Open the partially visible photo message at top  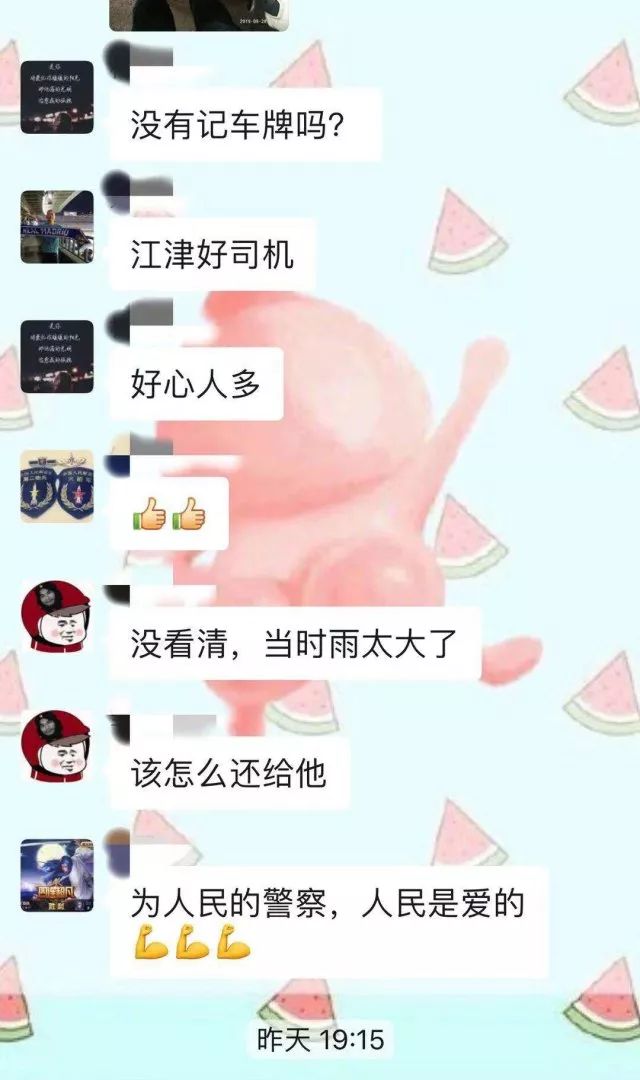click(x=198, y=14)
